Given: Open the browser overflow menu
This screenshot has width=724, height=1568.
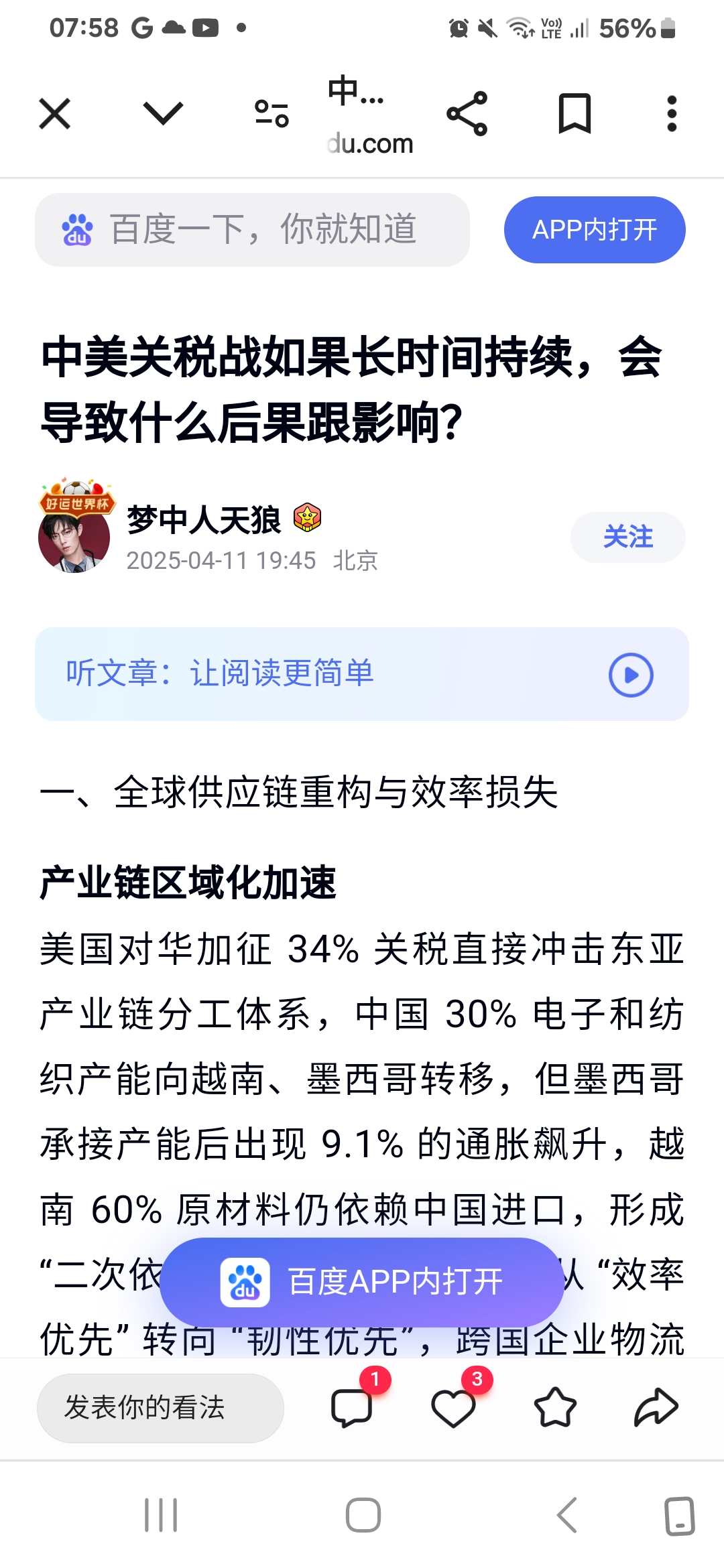Looking at the screenshot, I should pyautogui.click(x=672, y=113).
